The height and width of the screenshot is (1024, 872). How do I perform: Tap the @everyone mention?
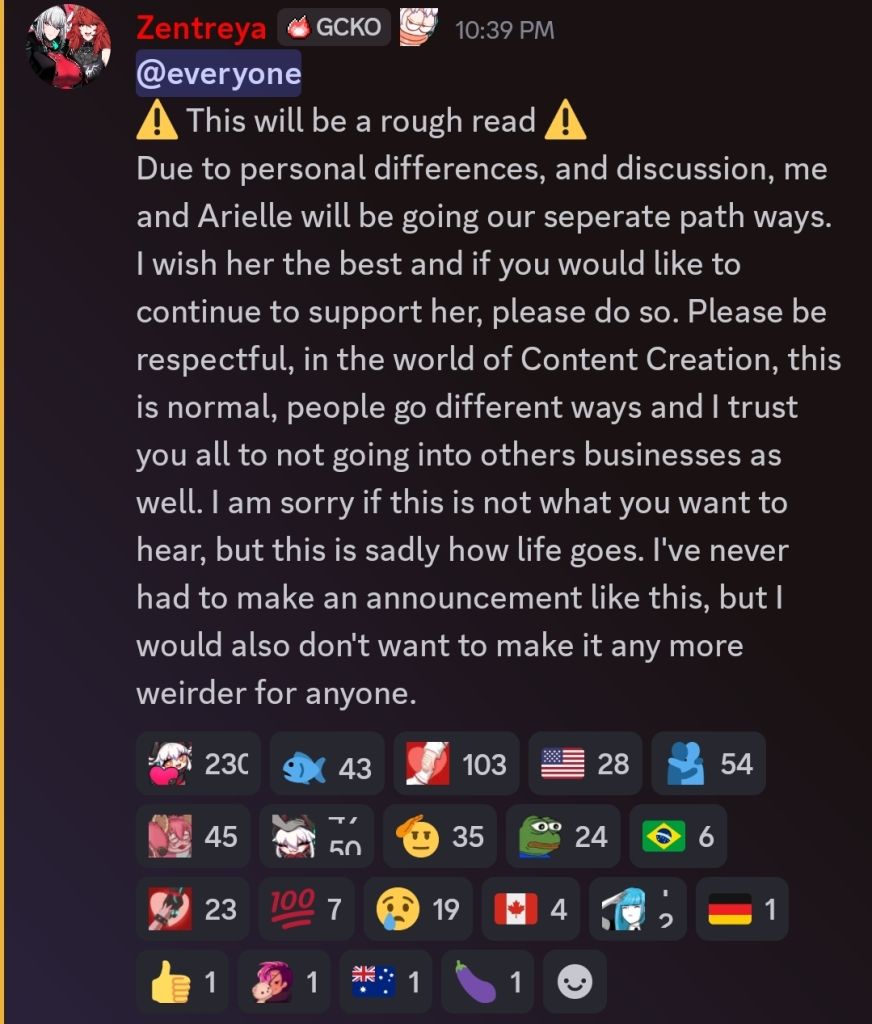(218, 75)
